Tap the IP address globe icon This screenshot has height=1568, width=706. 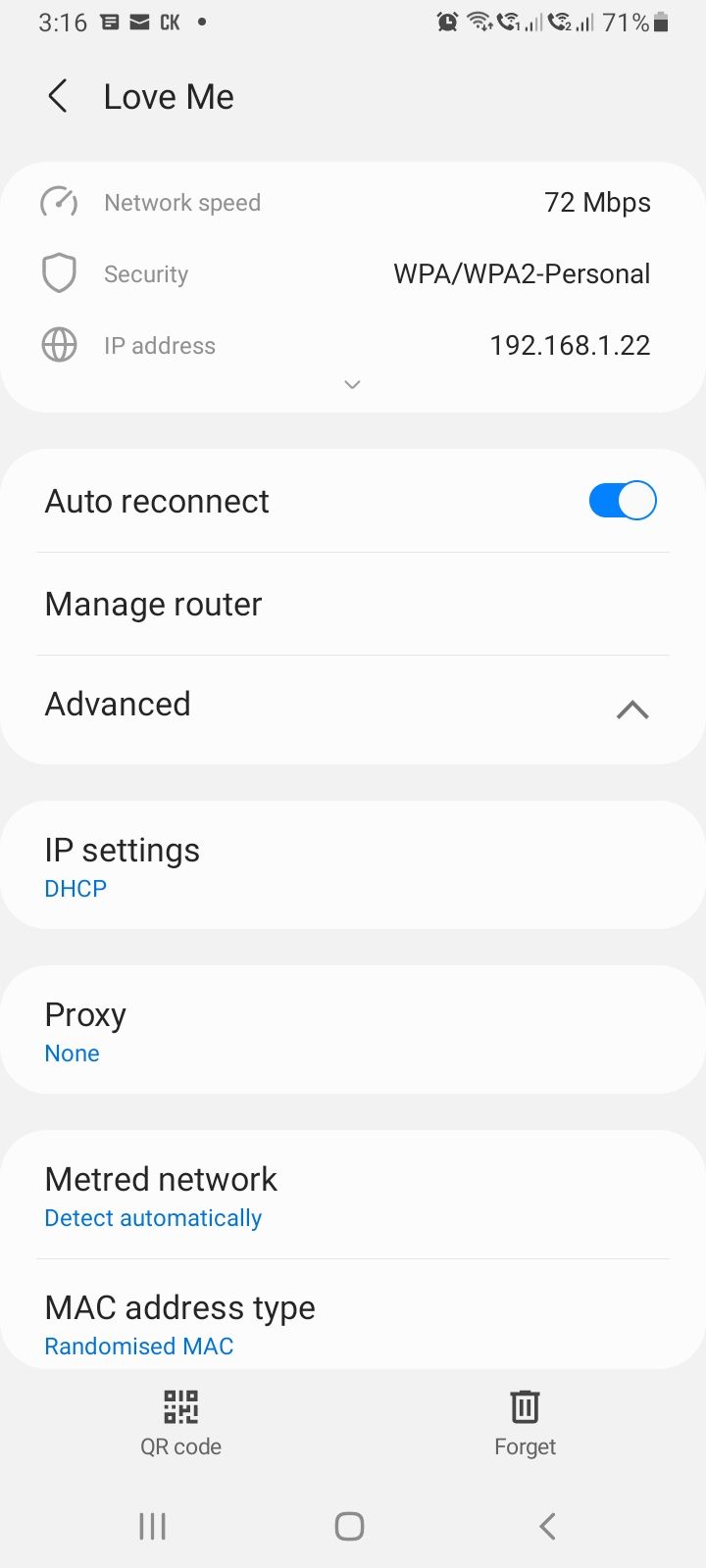point(59,345)
